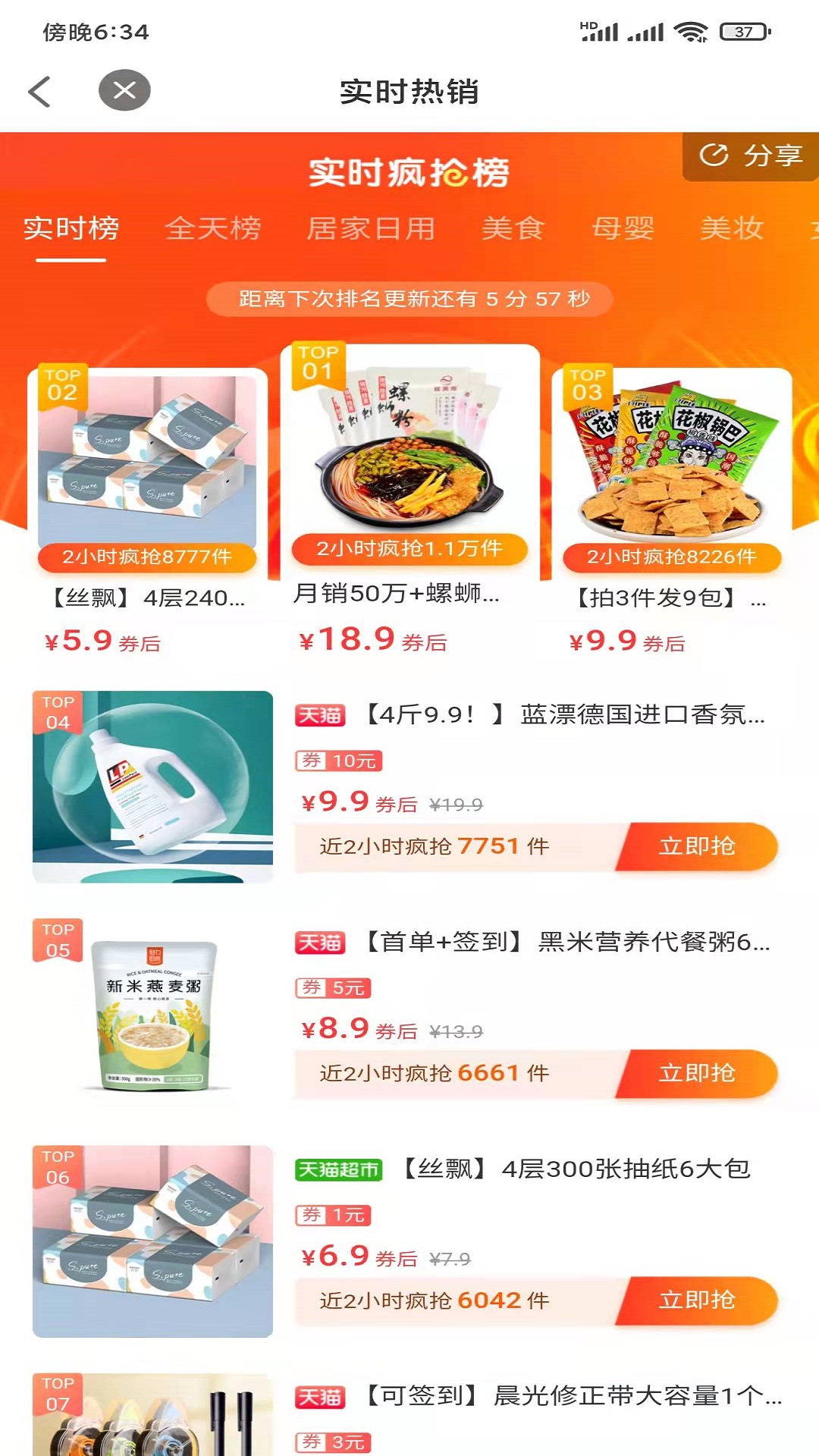This screenshot has width=819, height=1456.
Task: Tap the Wi-Fi icon in the status bar
Action: (689, 30)
